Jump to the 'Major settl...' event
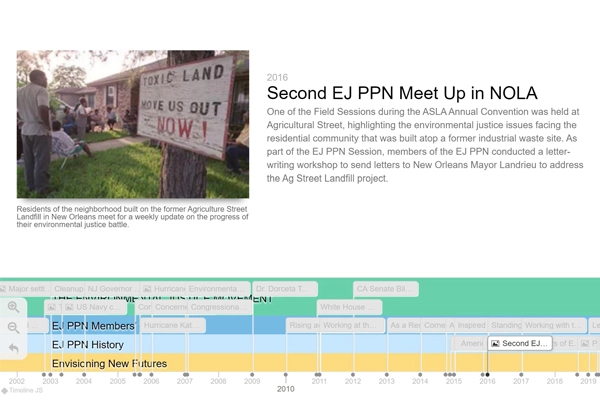 (x=26, y=289)
